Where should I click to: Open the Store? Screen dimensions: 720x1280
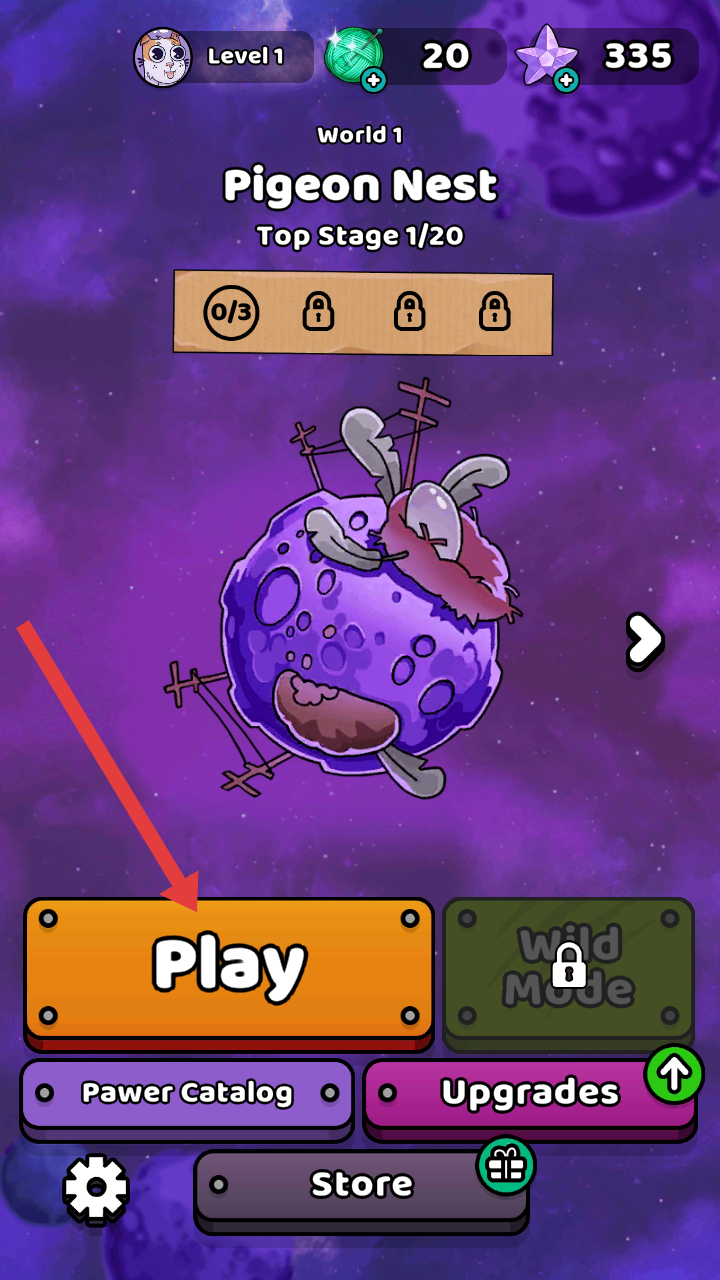(x=361, y=1184)
